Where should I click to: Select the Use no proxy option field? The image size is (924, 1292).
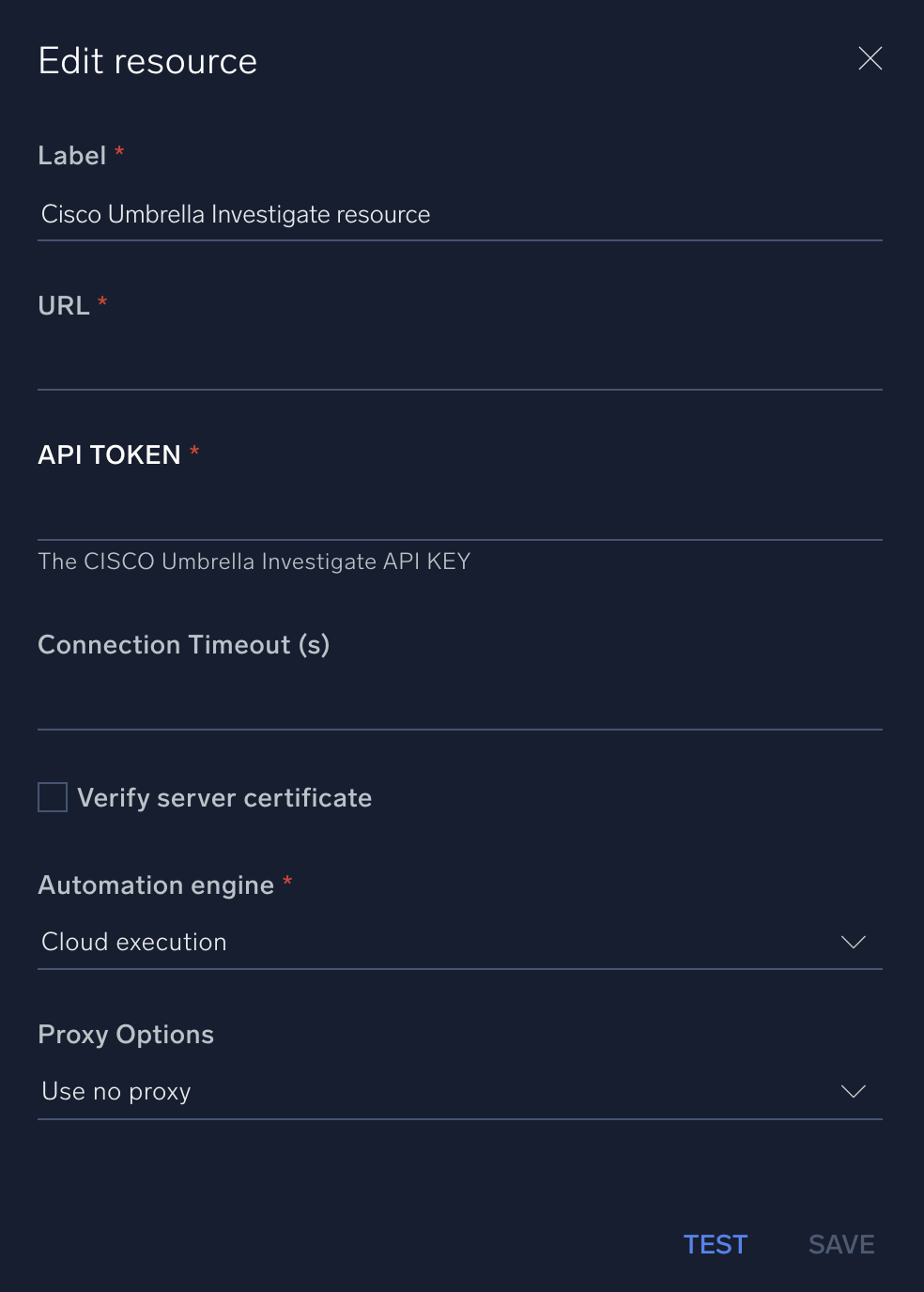[459, 1092]
